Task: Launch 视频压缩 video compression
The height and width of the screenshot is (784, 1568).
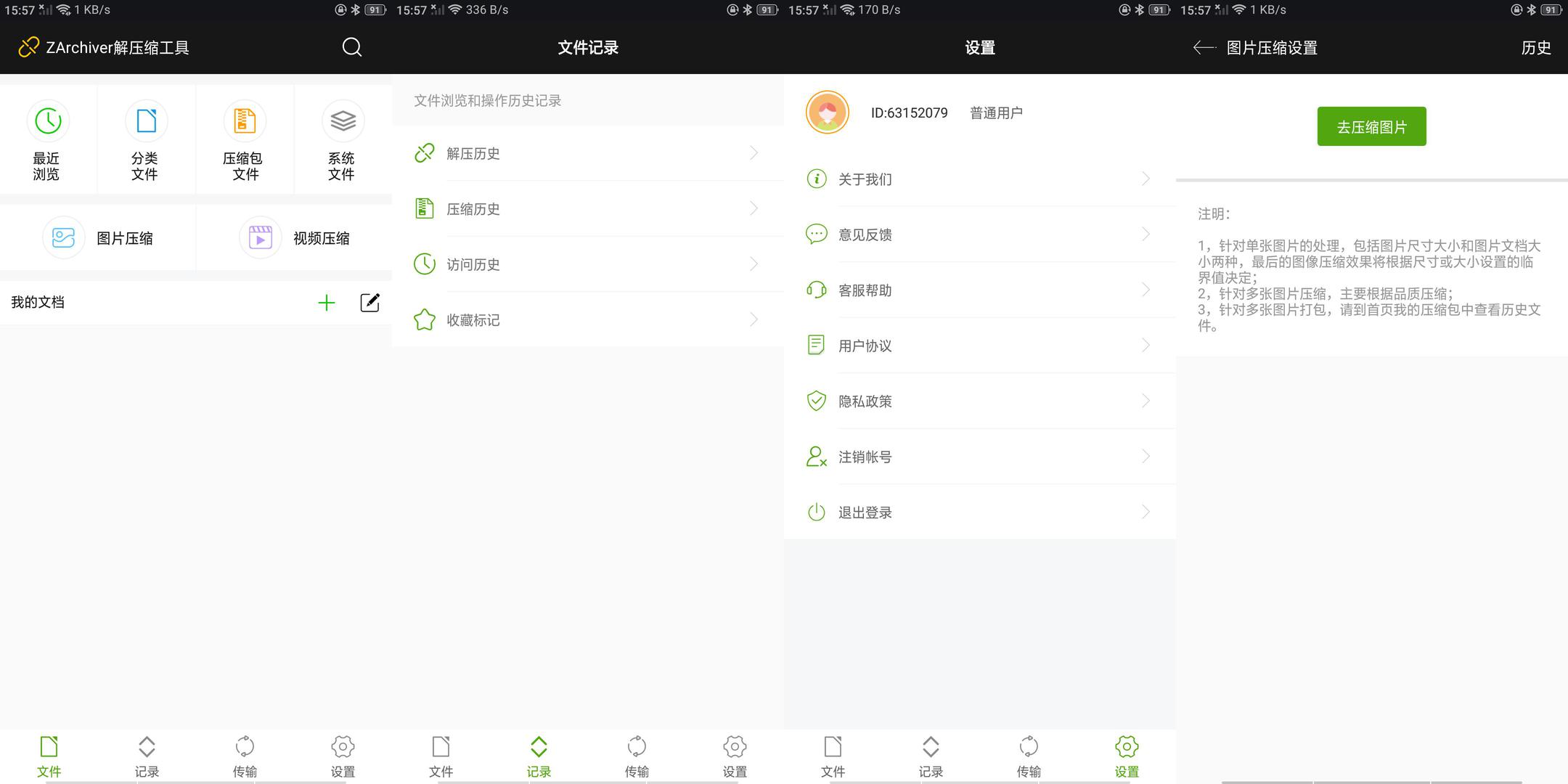Action: pos(294,237)
